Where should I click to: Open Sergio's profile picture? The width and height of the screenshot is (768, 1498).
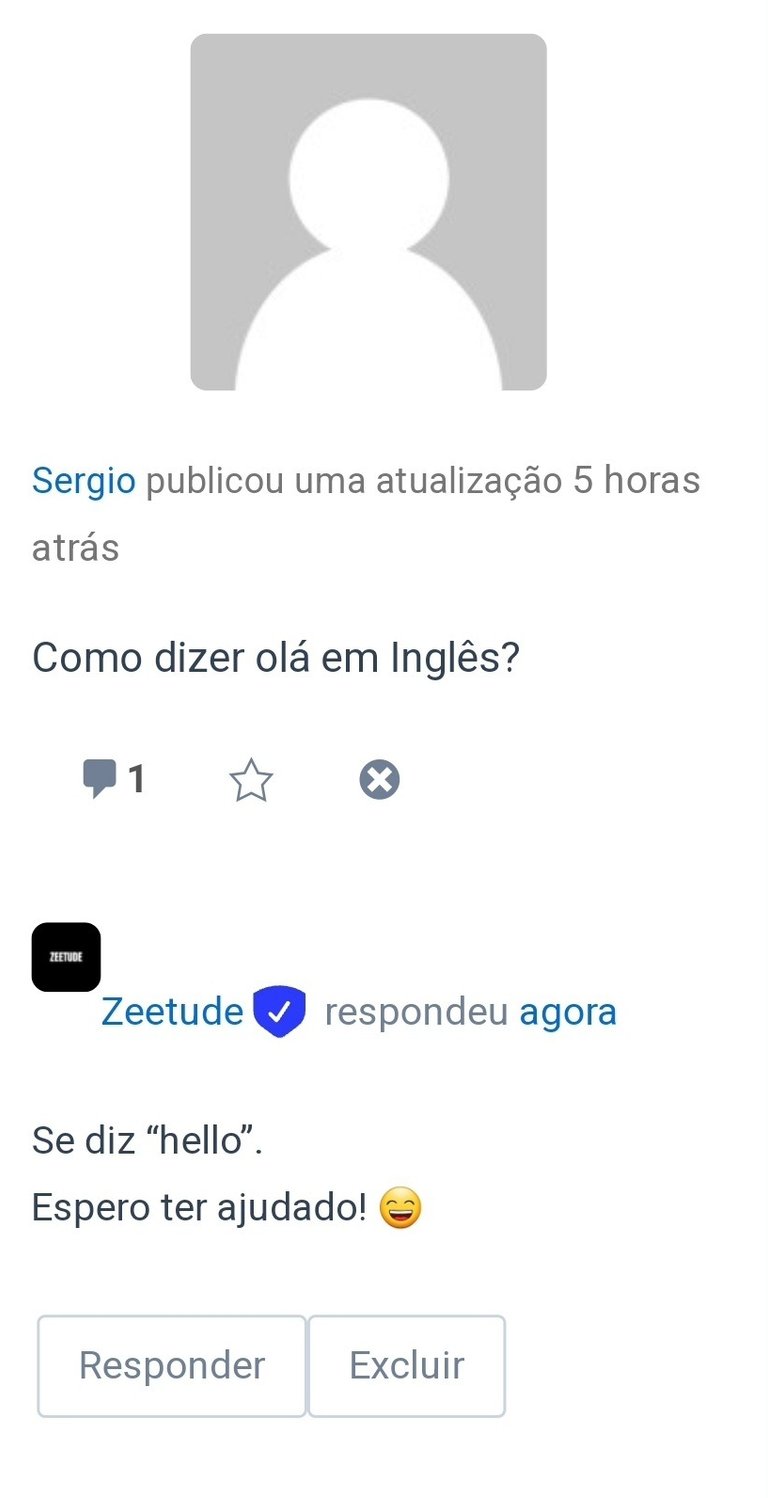(x=368, y=212)
